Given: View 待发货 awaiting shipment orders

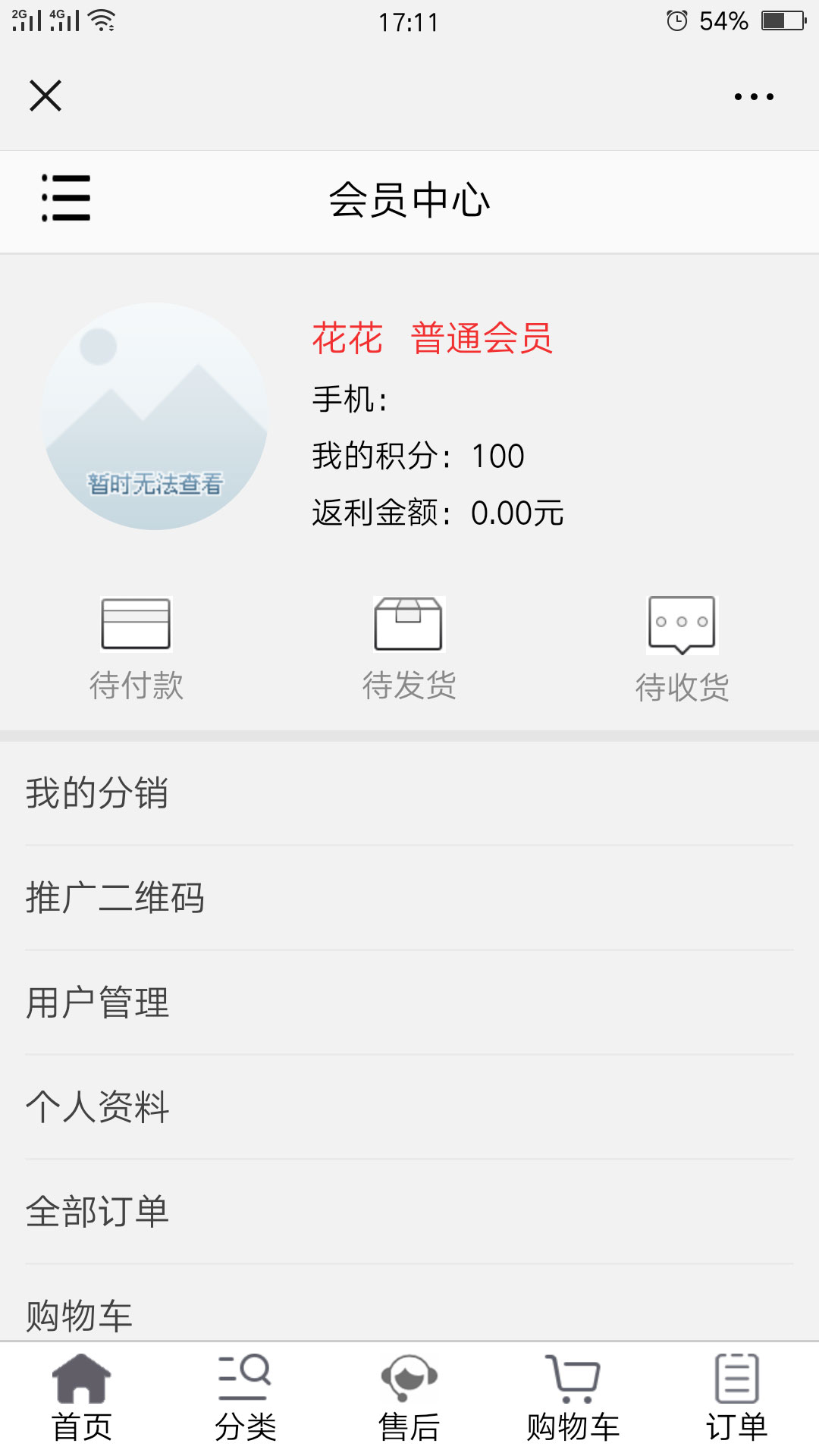Looking at the screenshot, I should tap(409, 649).
